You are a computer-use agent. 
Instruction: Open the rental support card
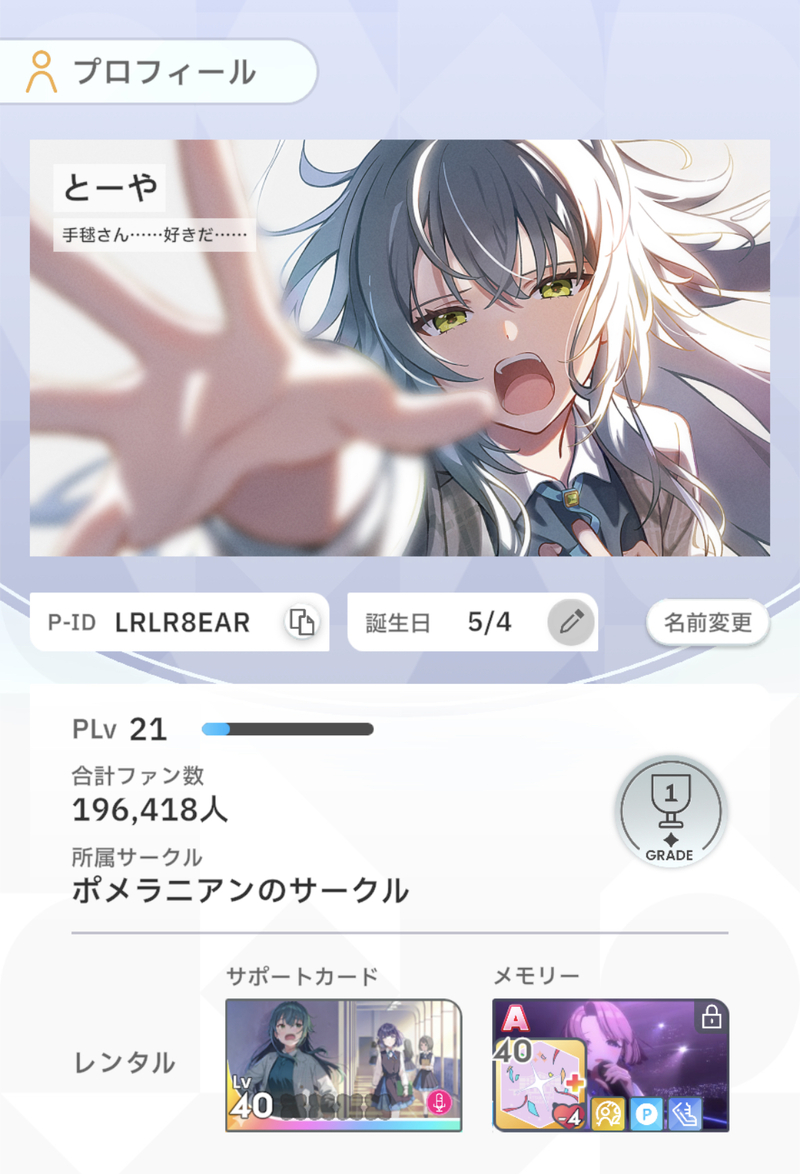[343, 1064]
